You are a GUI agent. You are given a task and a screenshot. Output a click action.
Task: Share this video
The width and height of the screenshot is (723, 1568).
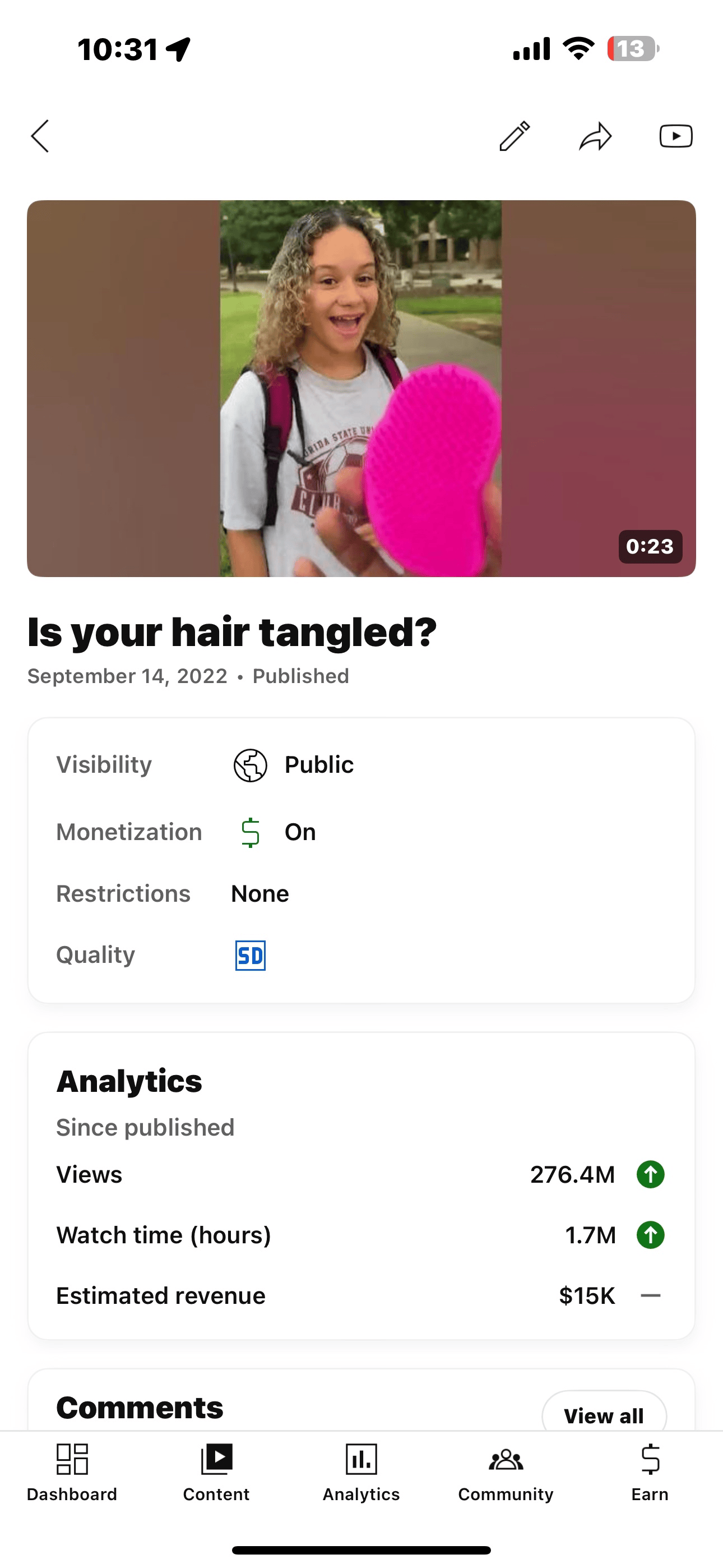pyautogui.click(x=595, y=136)
